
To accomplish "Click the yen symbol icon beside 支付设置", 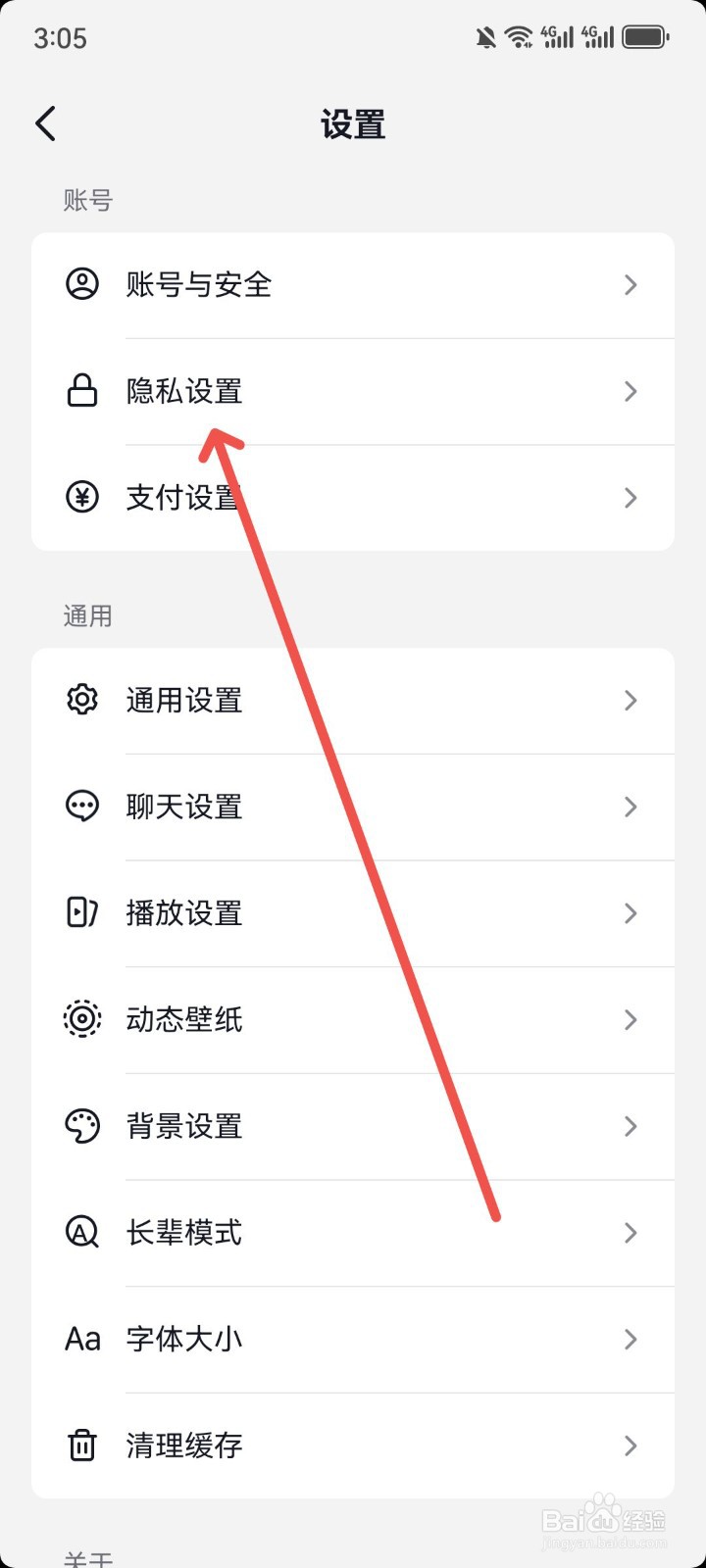I will tap(82, 497).
